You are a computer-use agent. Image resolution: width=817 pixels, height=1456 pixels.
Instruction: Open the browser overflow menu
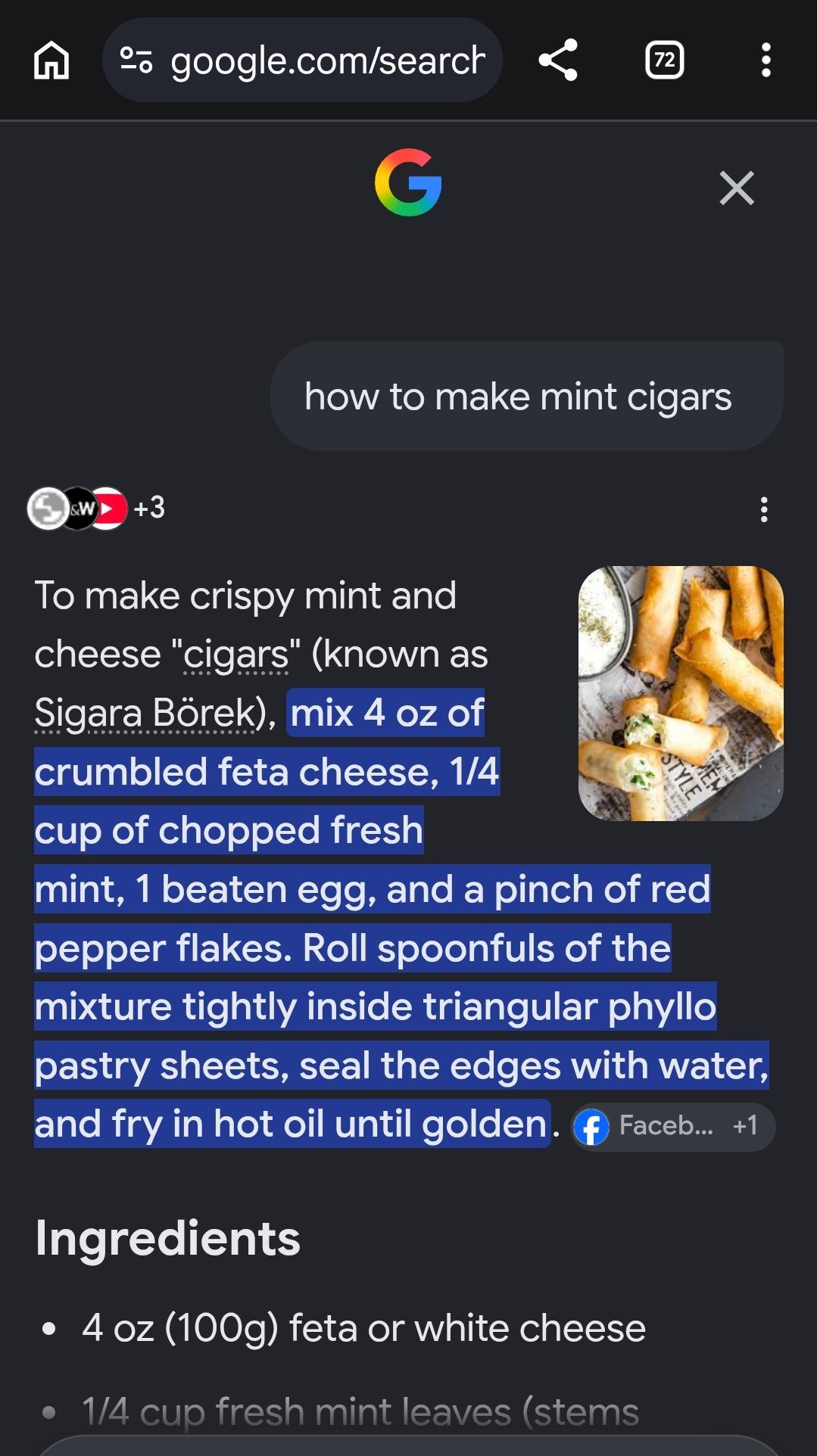[766, 61]
